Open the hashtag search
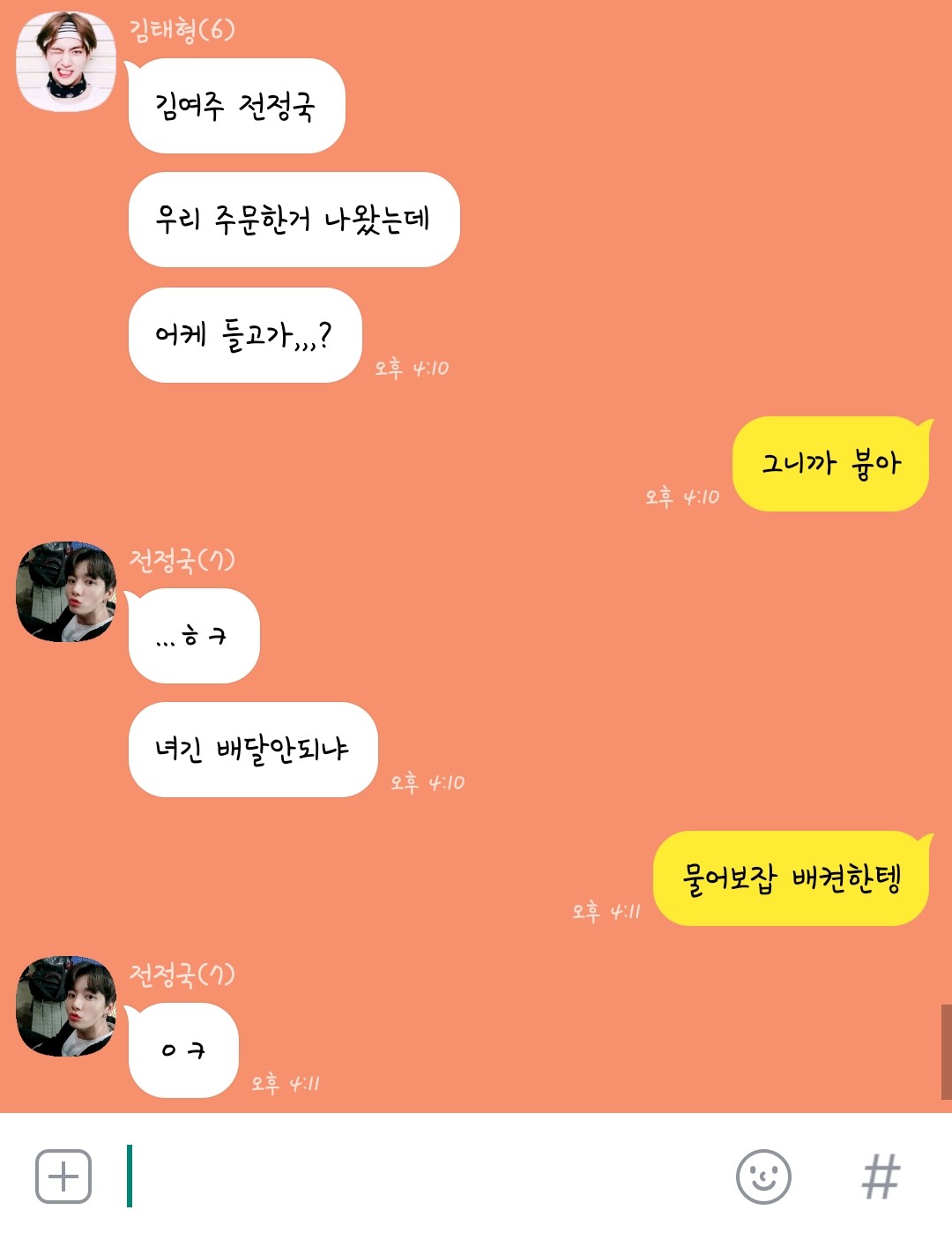 click(881, 1177)
